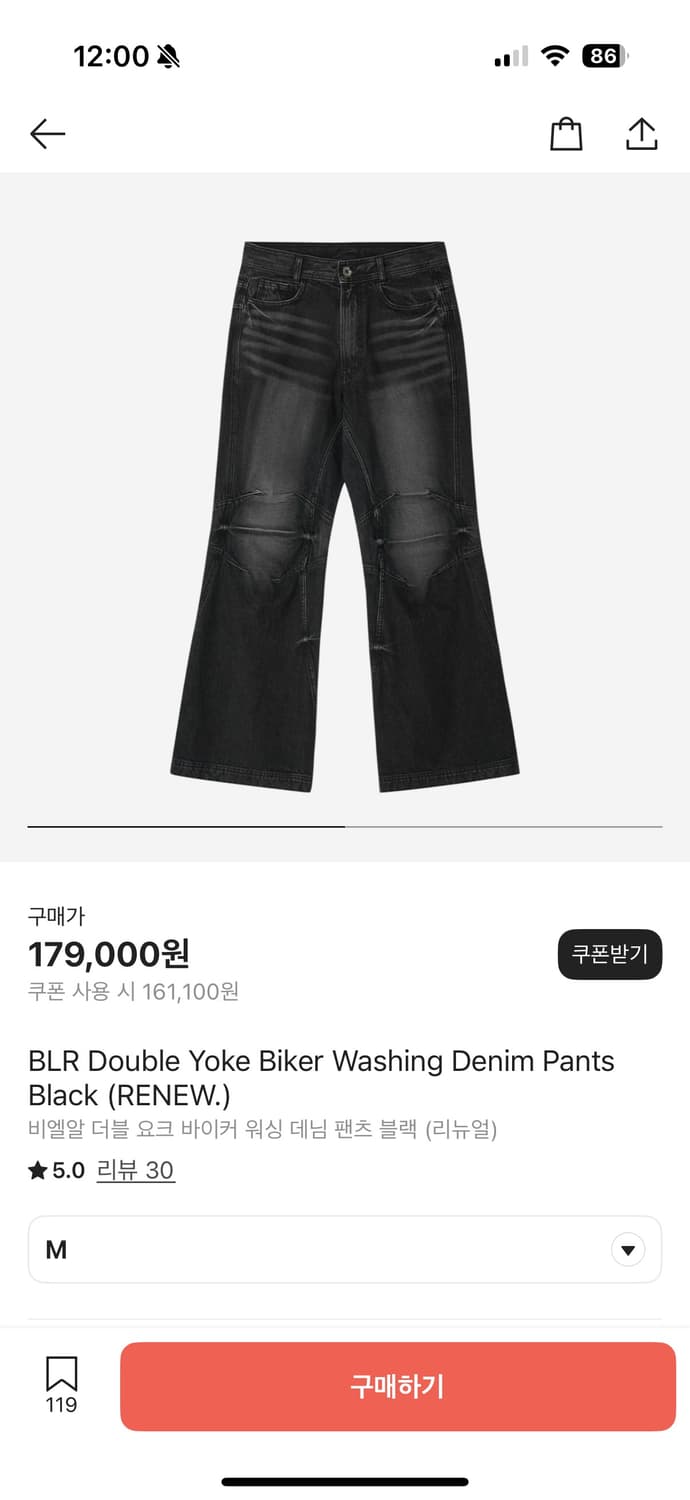Tap 구매하기 to buy now

pos(397,1386)
